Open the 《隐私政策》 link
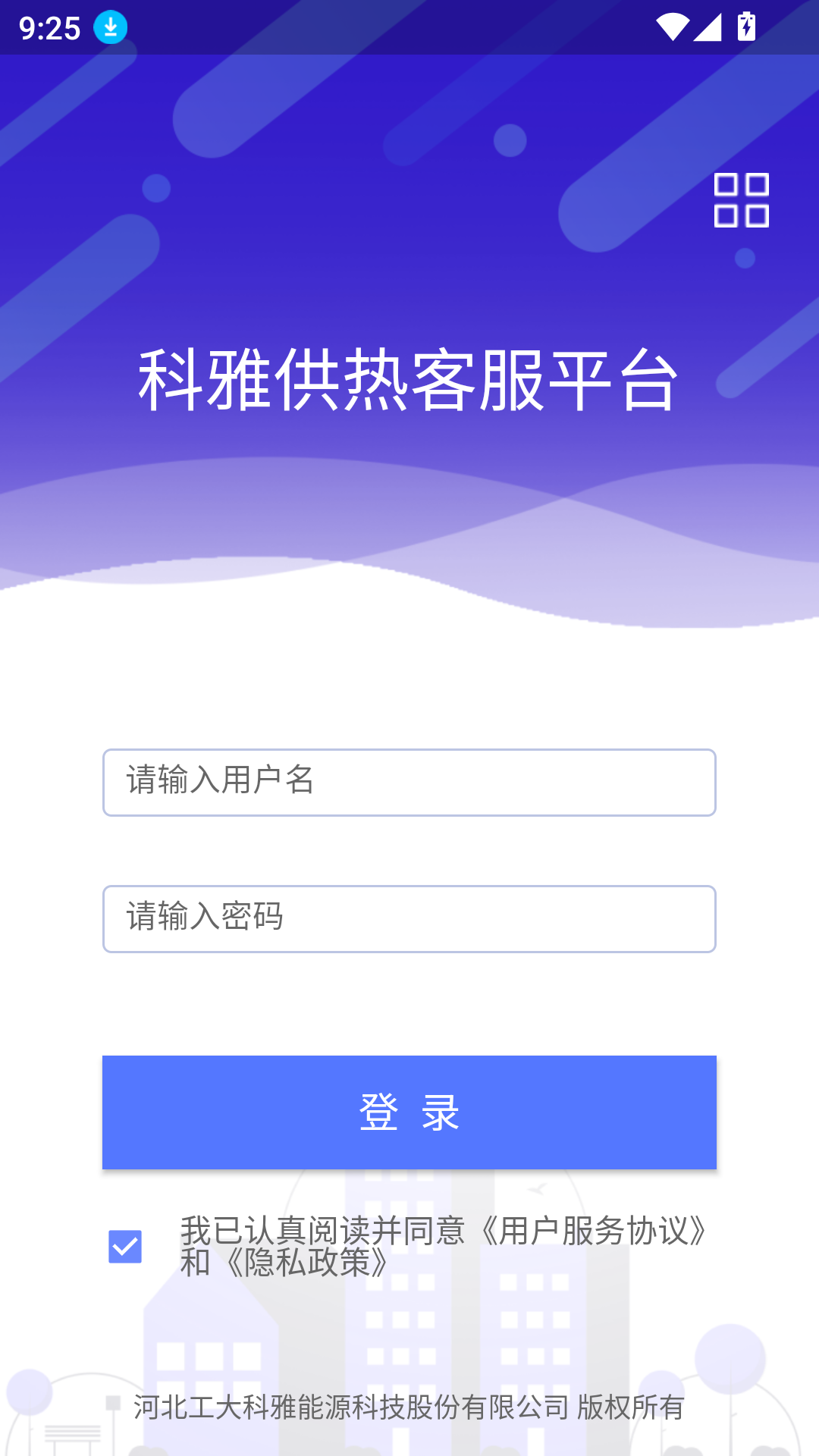 click(x=309, y=1263)
